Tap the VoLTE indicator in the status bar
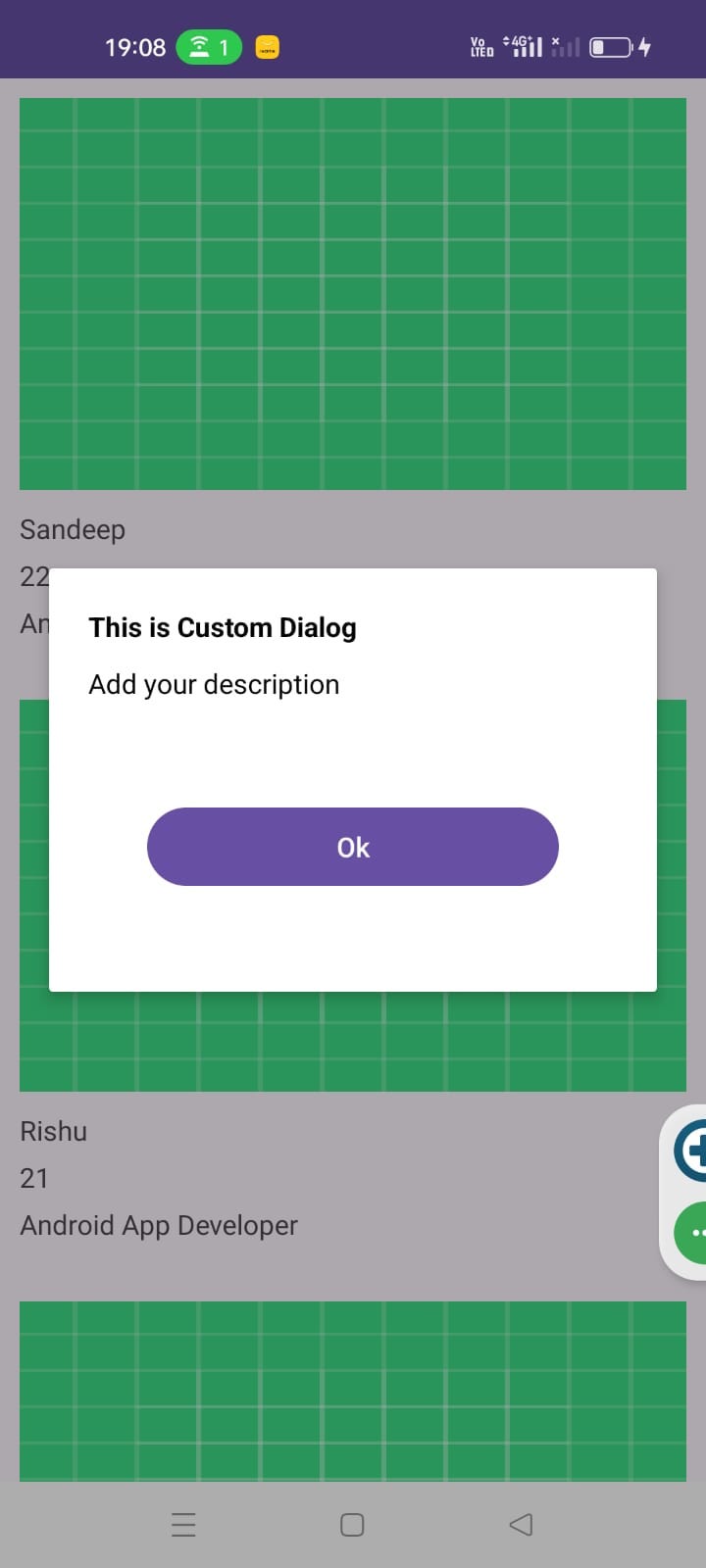Image resolution: width=706 pixels, height=1568 pixels. click(x=479, y=45)
